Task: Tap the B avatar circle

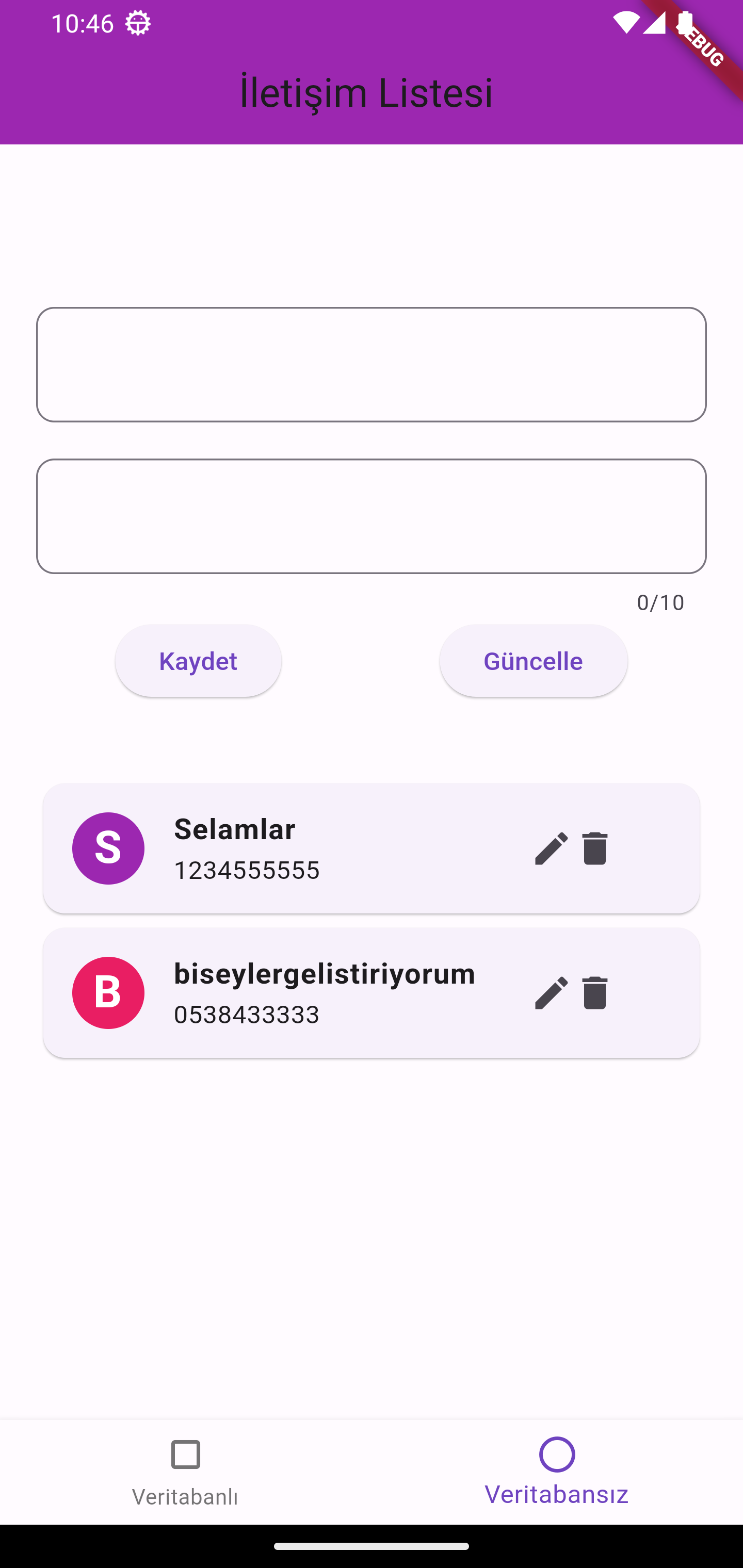Action: 108,993
